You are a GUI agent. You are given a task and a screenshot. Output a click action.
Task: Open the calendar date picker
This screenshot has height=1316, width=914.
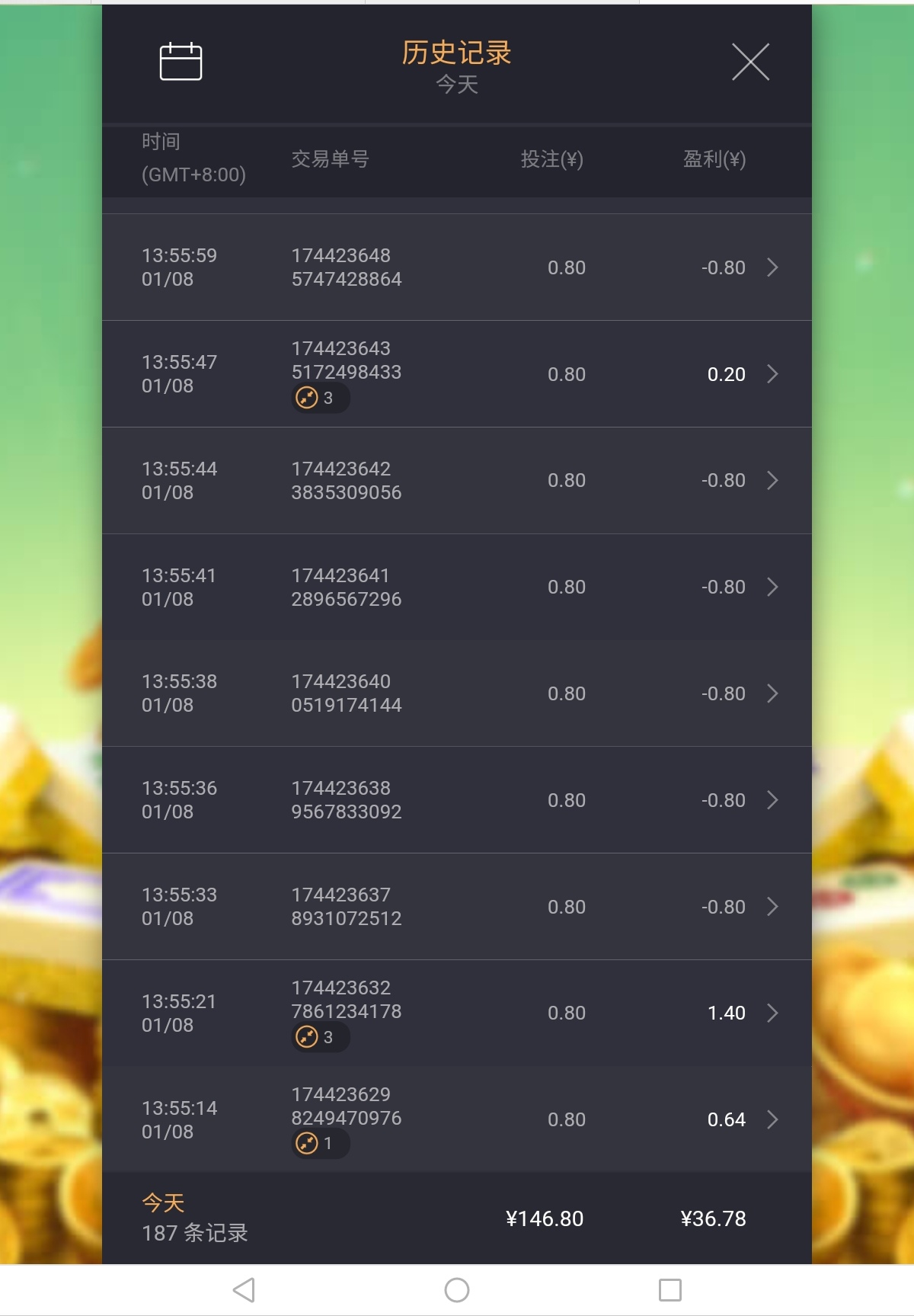181,62
